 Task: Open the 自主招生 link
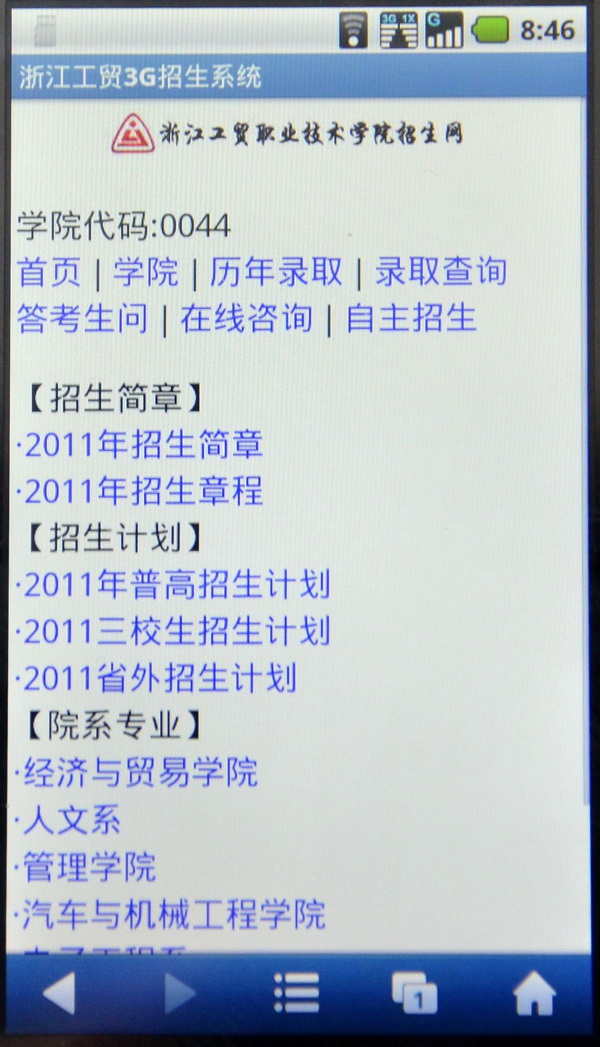(411, 319)
